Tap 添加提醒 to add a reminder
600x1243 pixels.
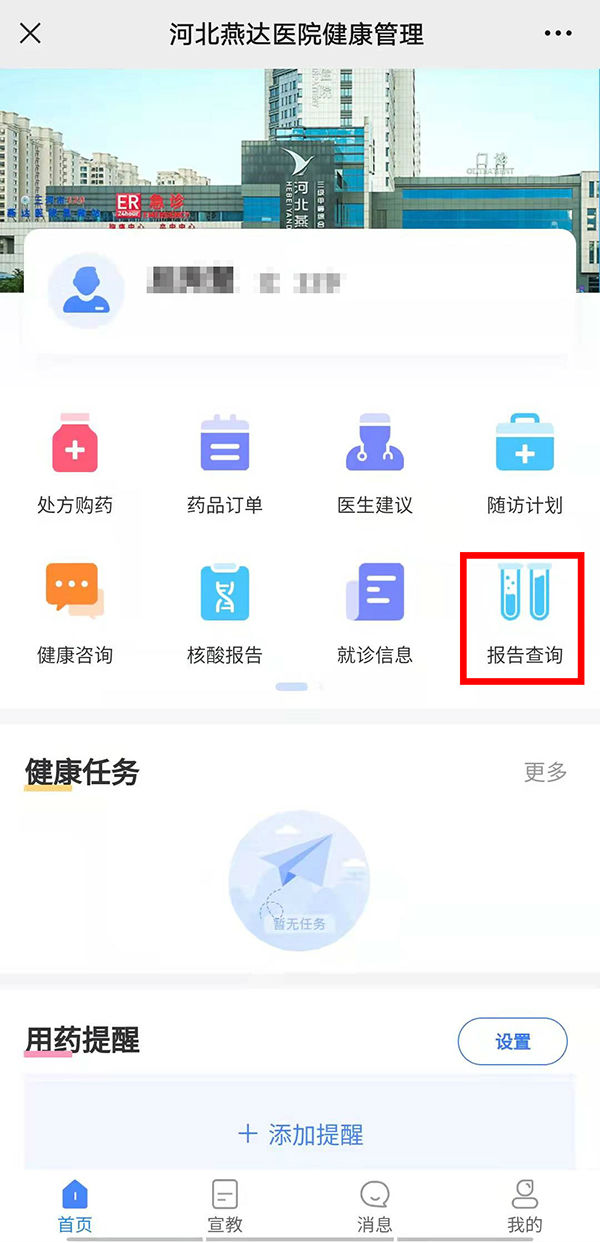pyautogui.click(x=300, y=1134)
